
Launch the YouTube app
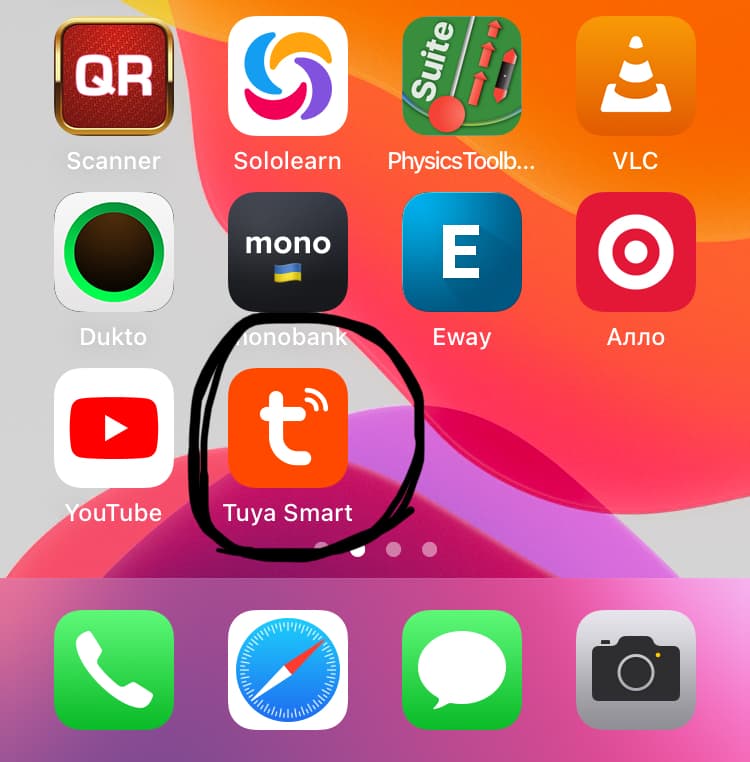click(114, 428)
